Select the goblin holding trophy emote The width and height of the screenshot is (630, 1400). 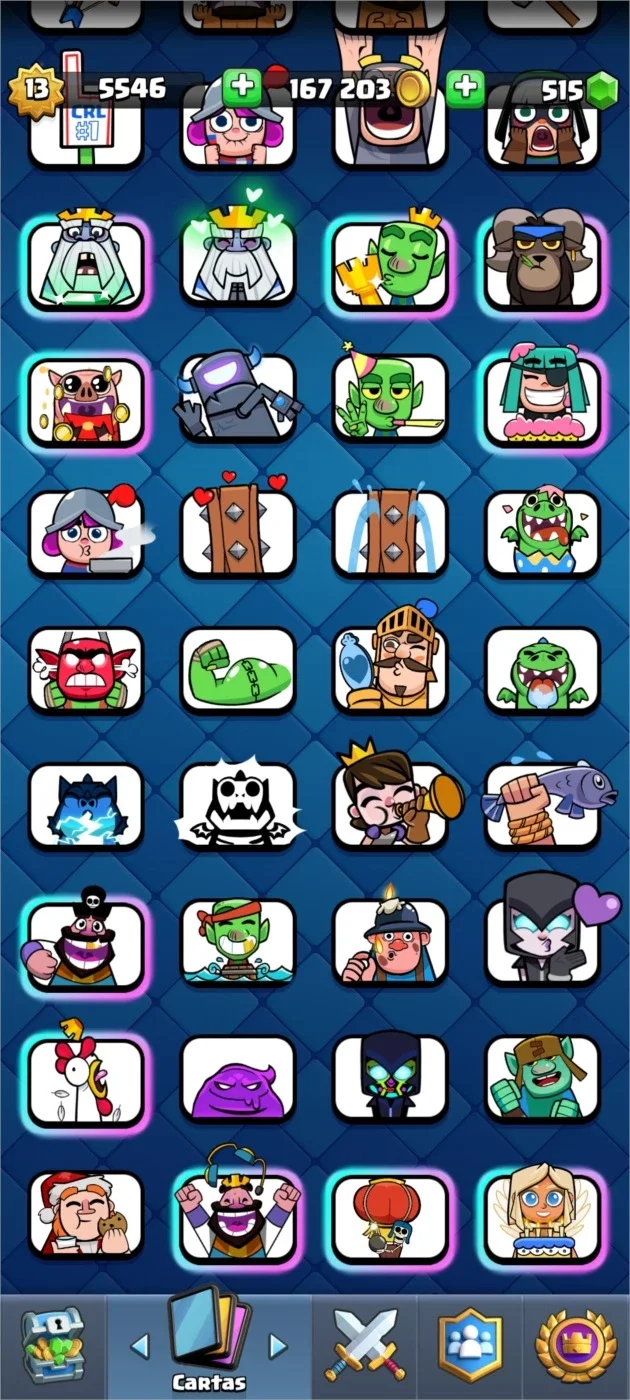390,263
